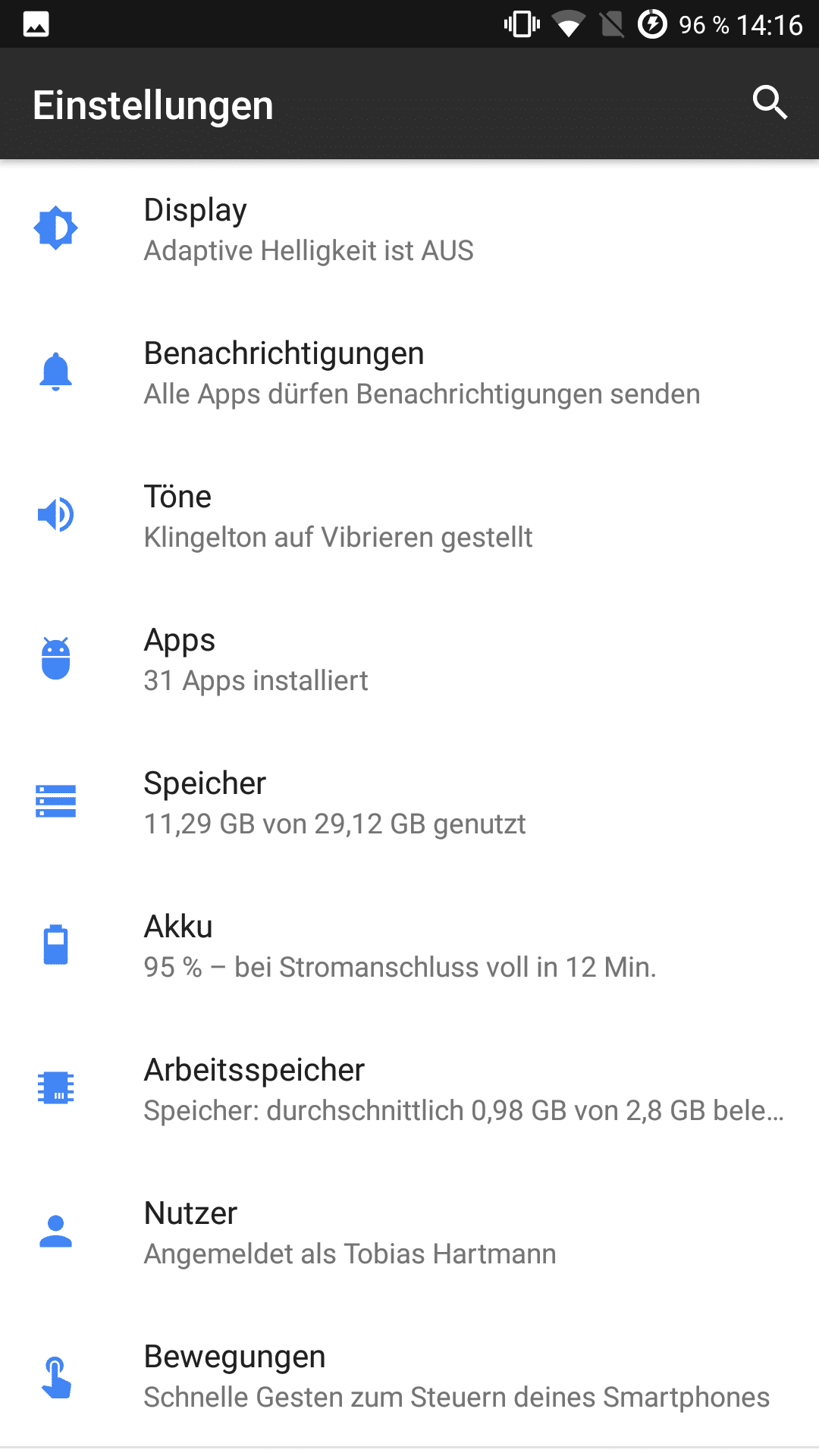Open the search icon in Einstellungen
This screenshot has height=1456, width=819.
[770, 103]
